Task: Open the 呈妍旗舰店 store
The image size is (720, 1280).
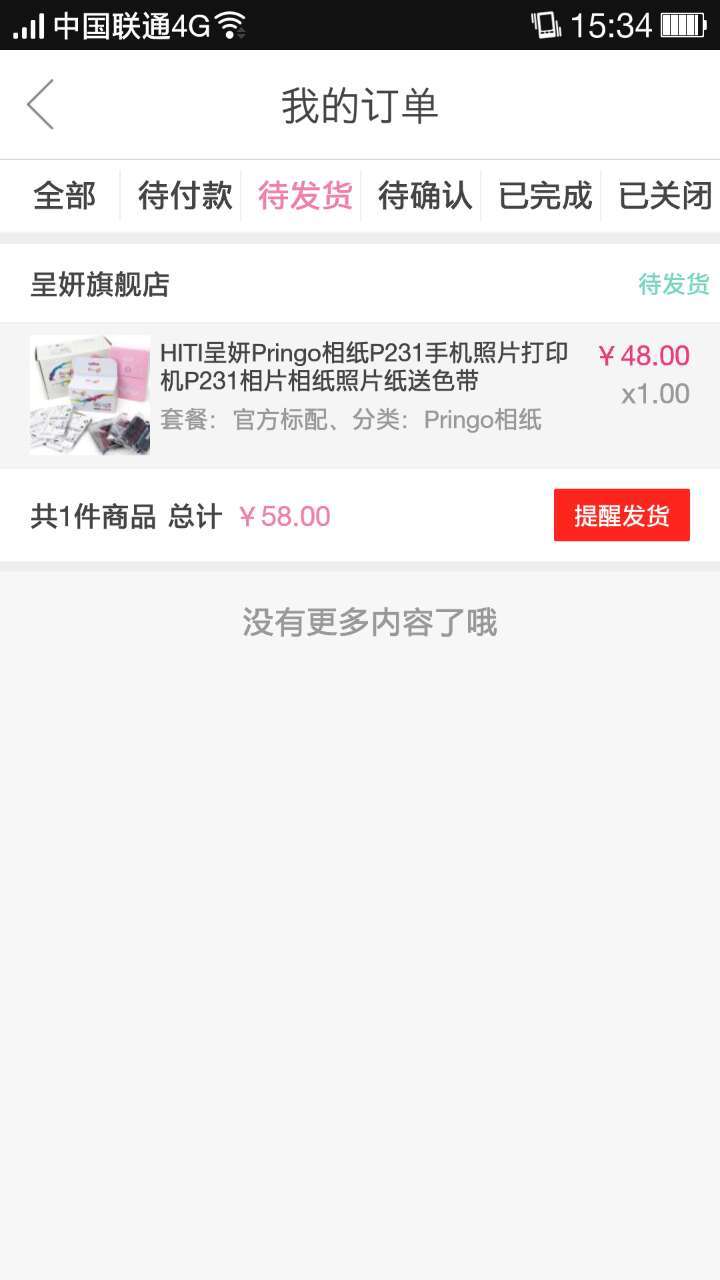Action: [x=100, y=285]
